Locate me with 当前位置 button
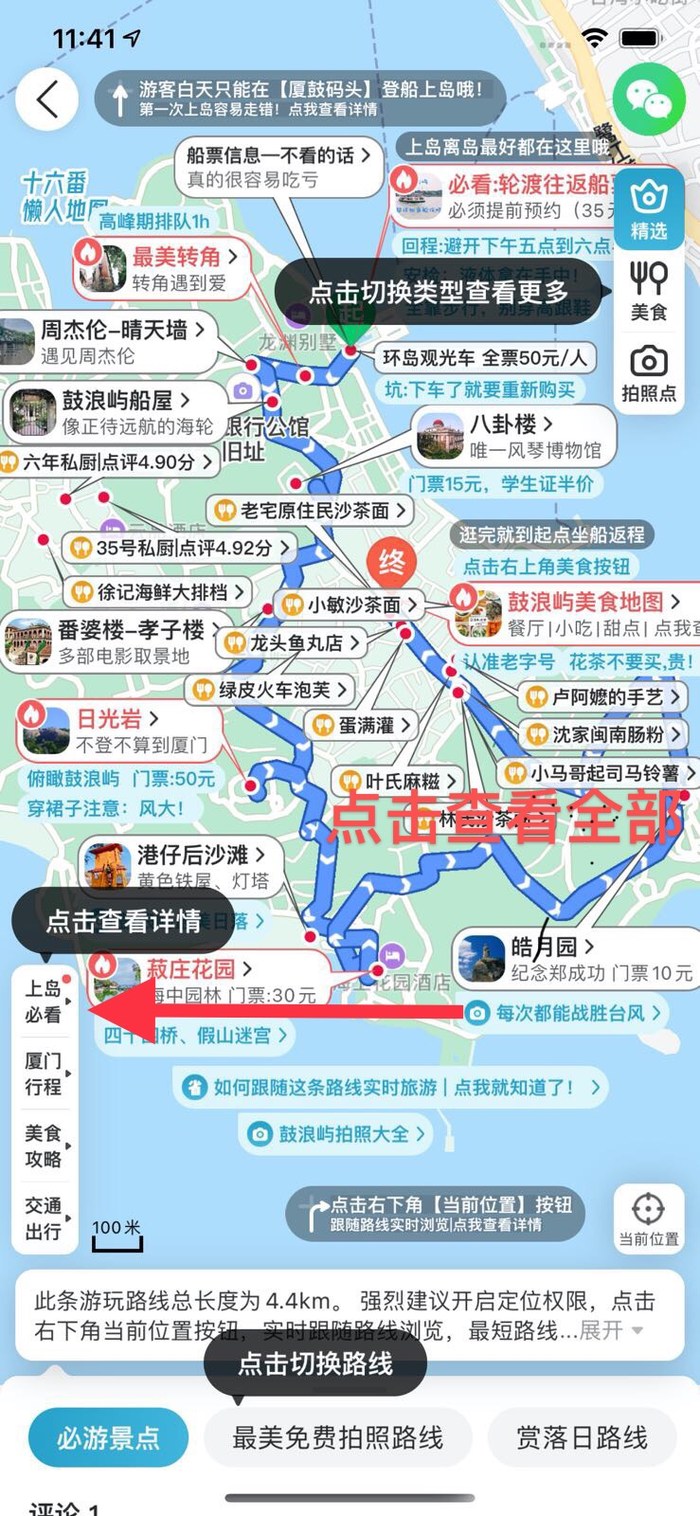 point(648,1218)
